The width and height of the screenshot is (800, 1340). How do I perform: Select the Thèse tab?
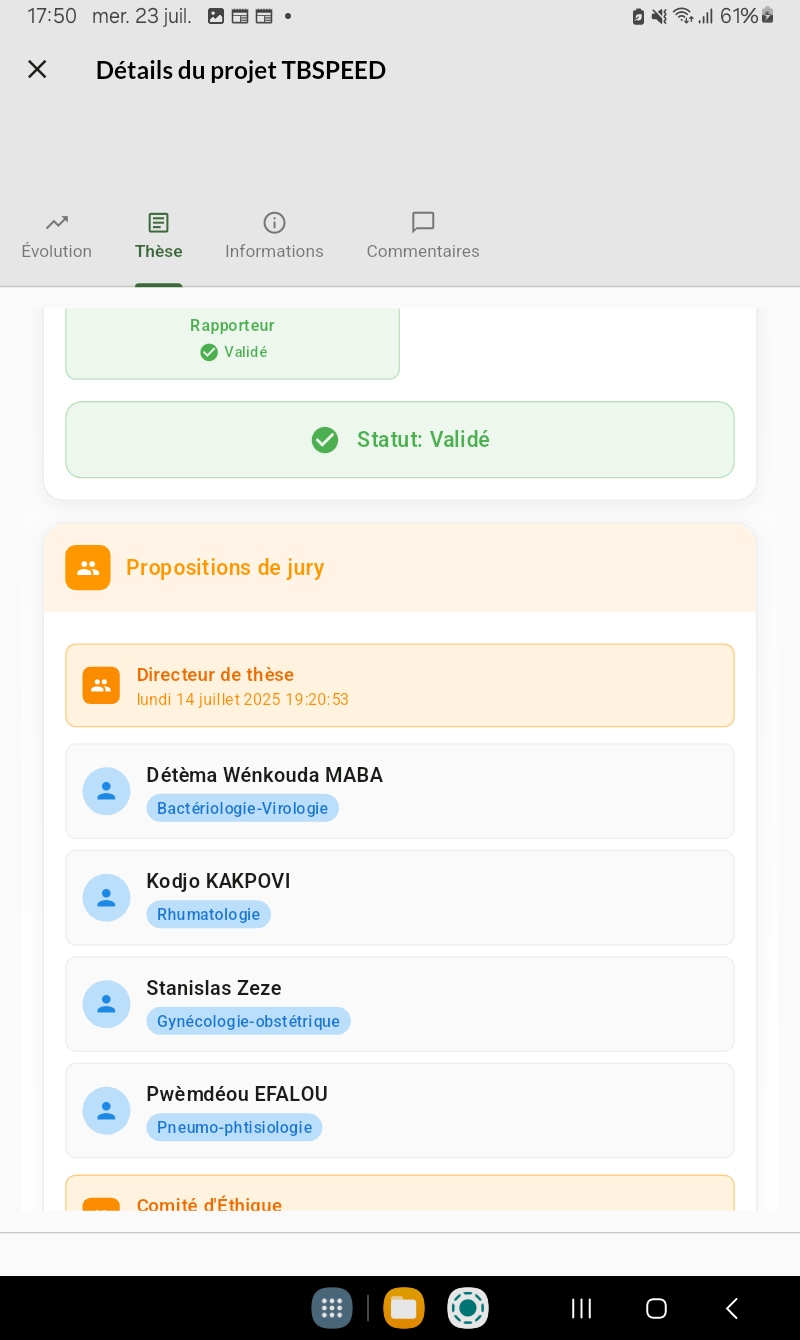[x=159, y=236]
